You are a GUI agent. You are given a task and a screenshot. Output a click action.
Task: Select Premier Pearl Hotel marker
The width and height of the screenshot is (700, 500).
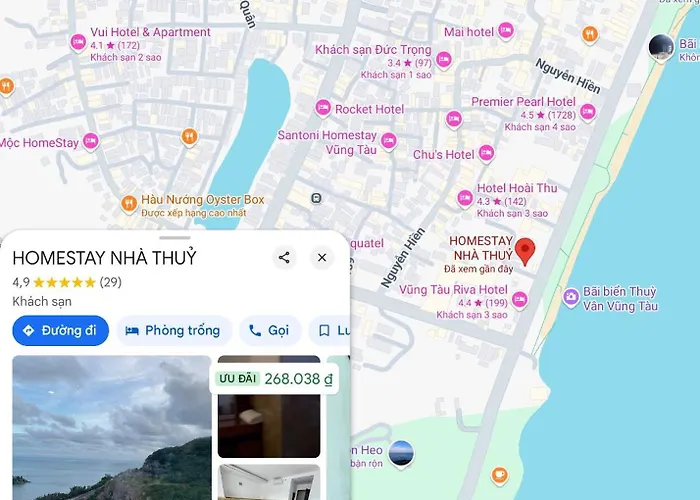(x=588, y=111)
